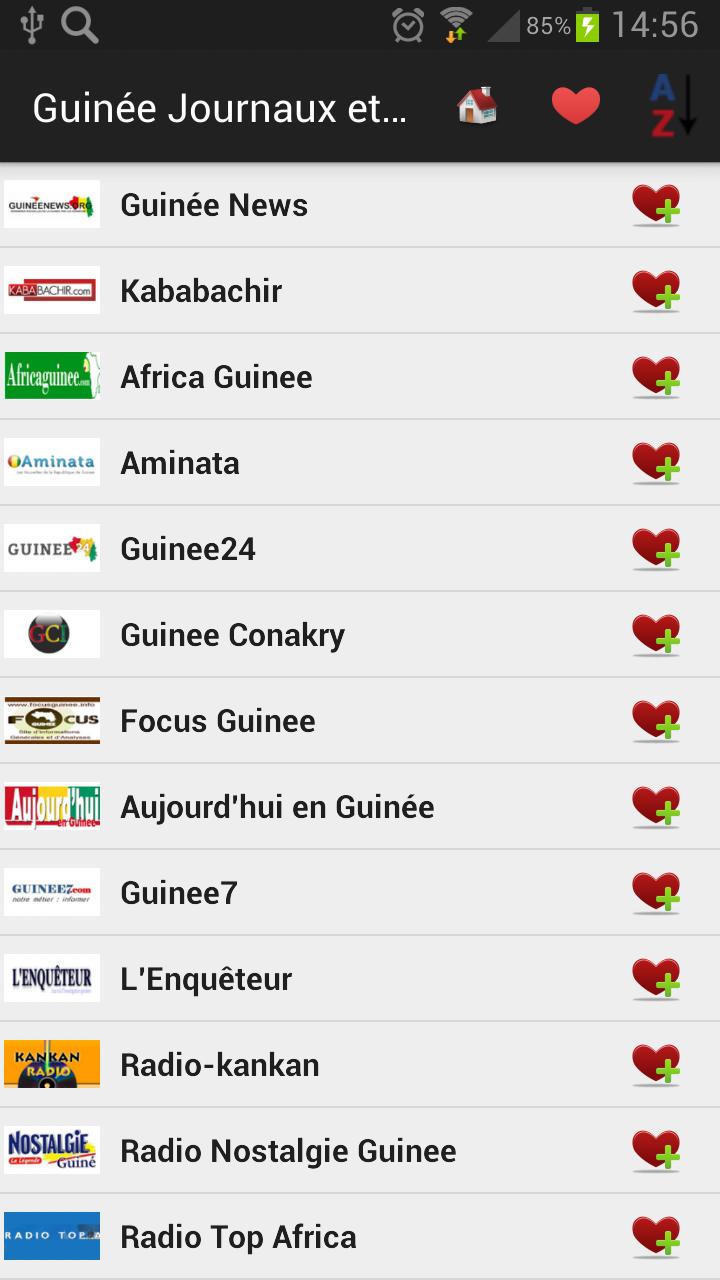
Task: Favorite the Africa Guinee station
Action: 656,376
